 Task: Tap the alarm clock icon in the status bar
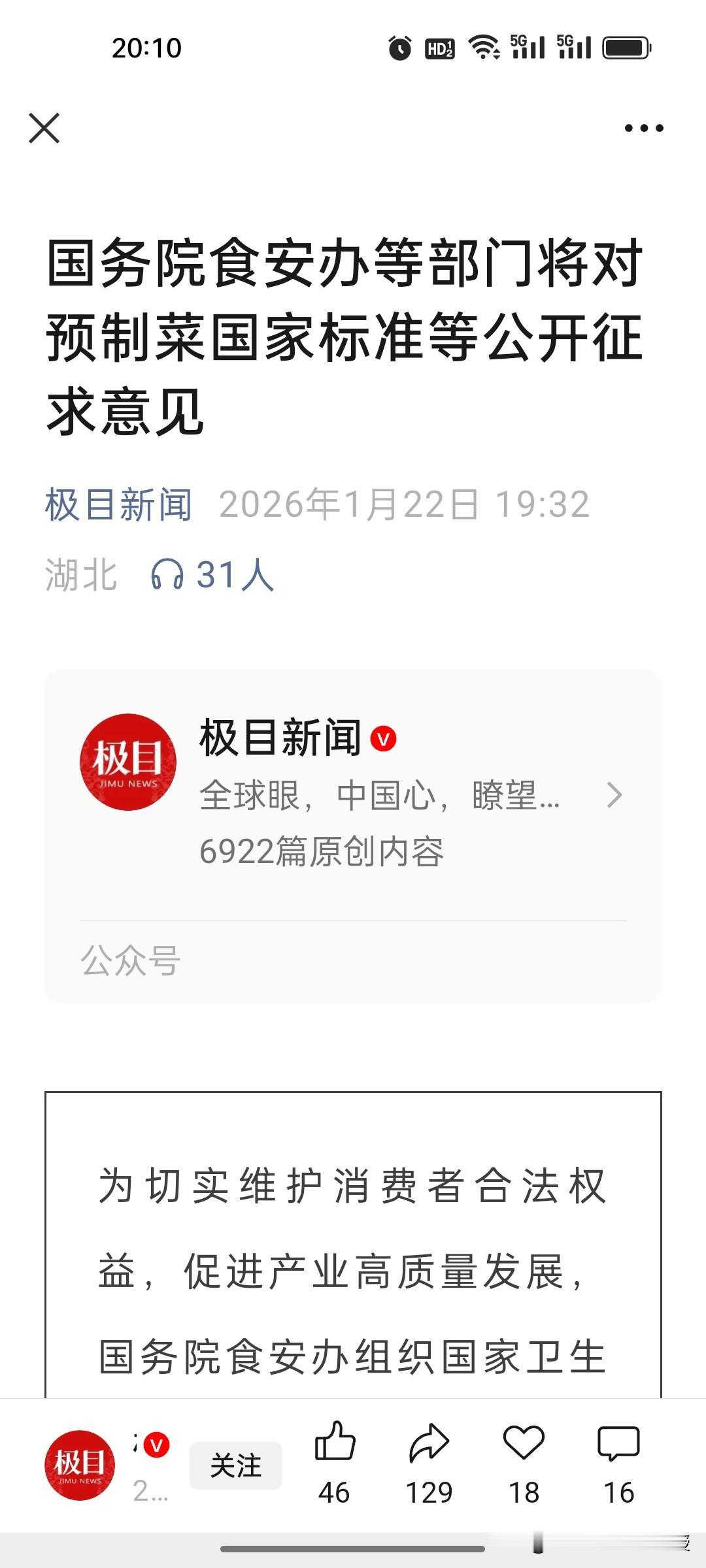click(397, 46)
